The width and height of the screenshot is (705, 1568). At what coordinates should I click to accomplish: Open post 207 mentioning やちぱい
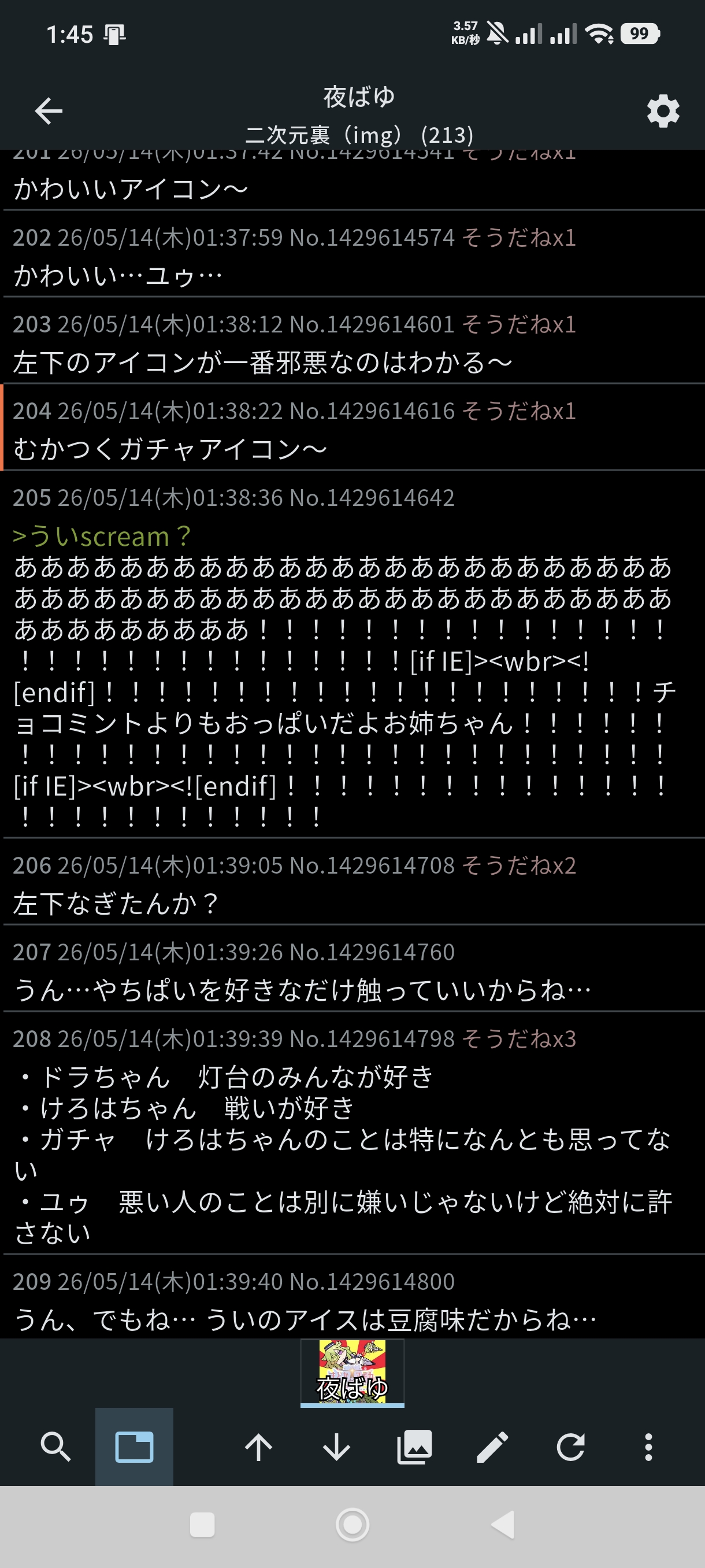click(354, 969)
